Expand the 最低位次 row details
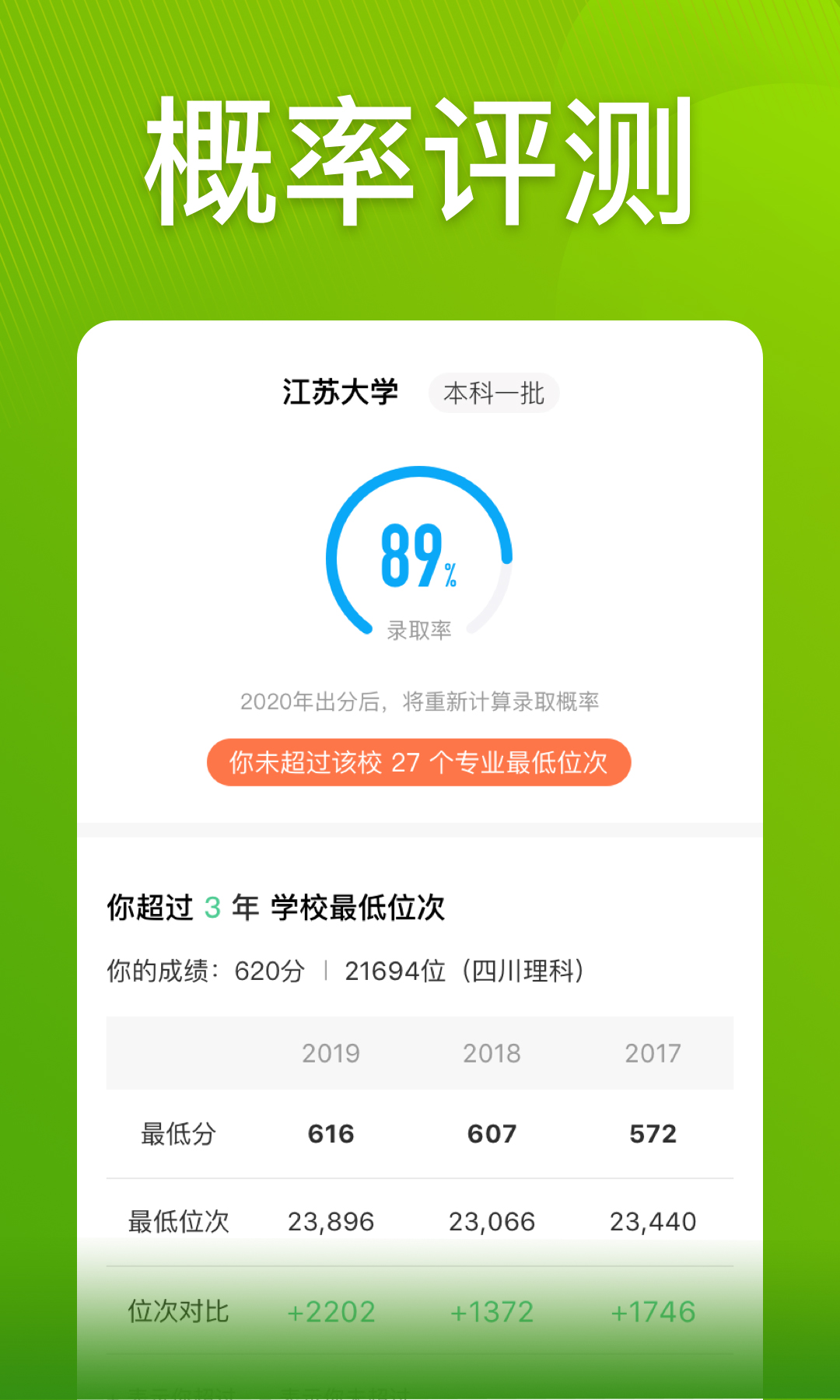The height and width of the screenshot is (1400, 840). (x=177, y=1221)
